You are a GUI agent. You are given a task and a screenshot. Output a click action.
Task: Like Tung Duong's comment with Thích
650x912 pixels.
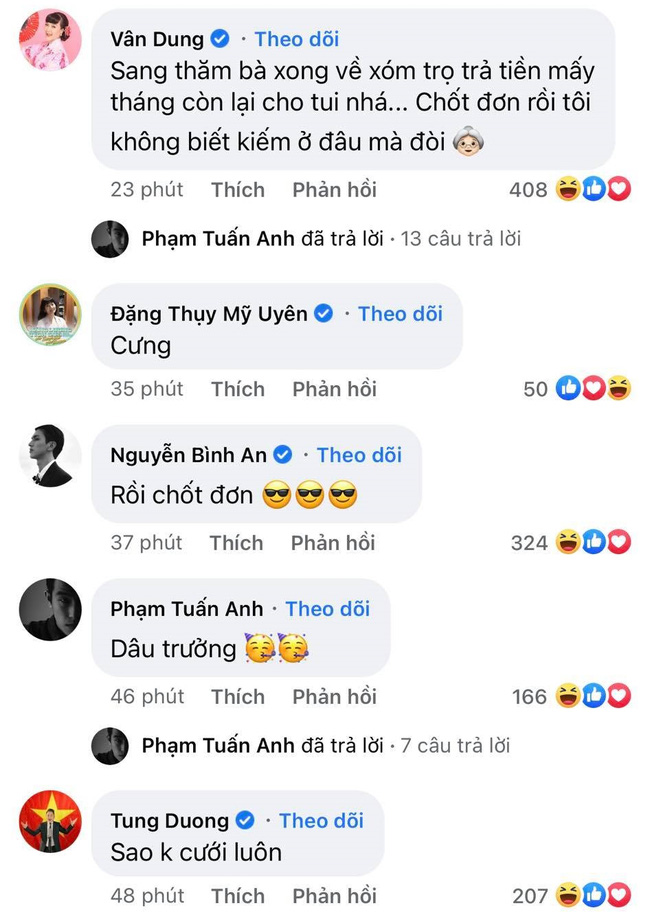(x=238, y=895)
